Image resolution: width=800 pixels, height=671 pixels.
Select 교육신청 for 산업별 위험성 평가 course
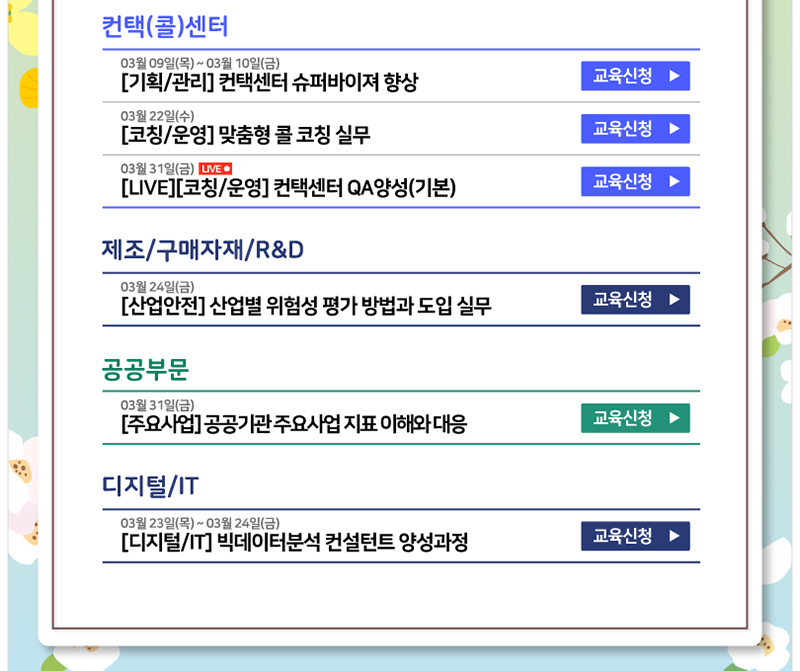pos(635,300)
